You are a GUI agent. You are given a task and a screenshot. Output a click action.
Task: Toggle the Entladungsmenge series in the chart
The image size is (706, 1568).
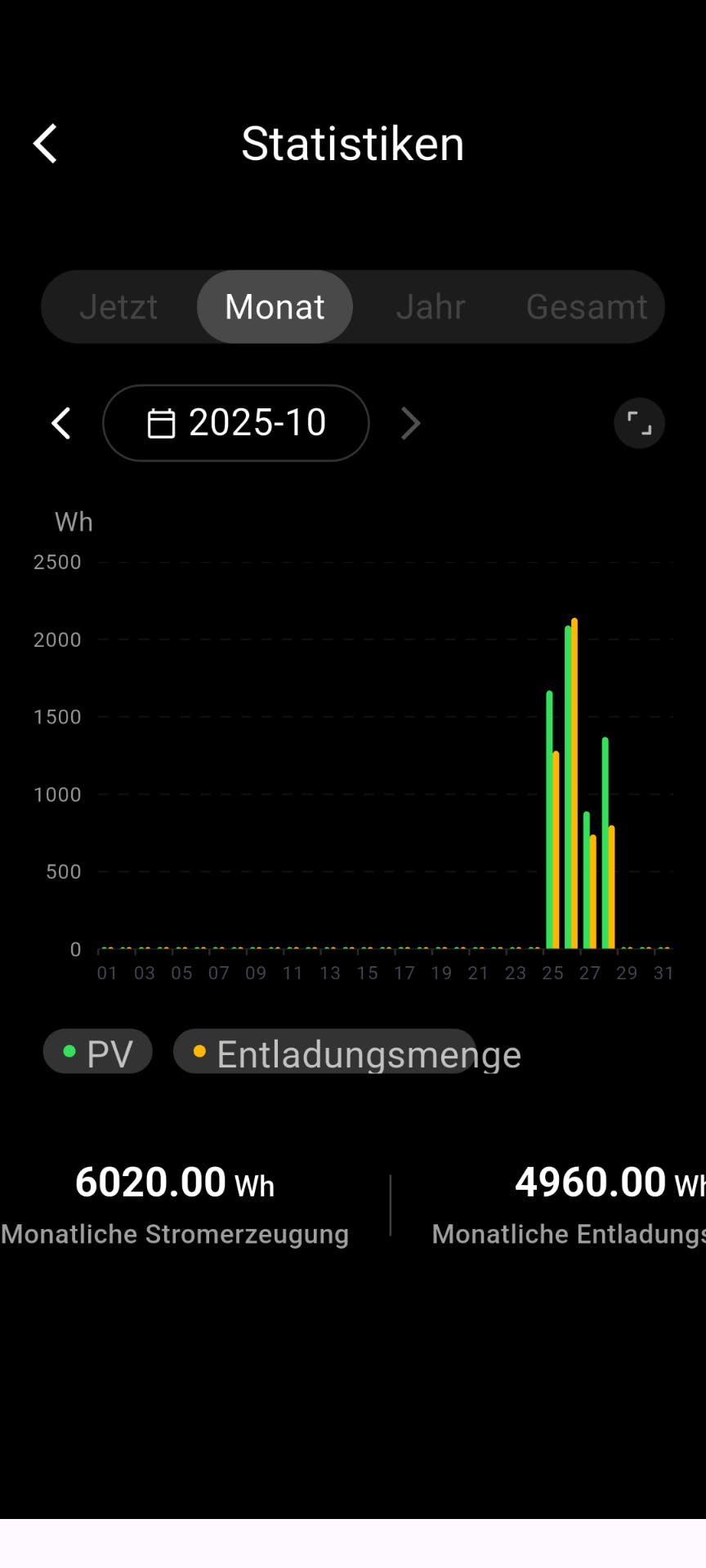pyautogui.click(x=324, y=1052)
